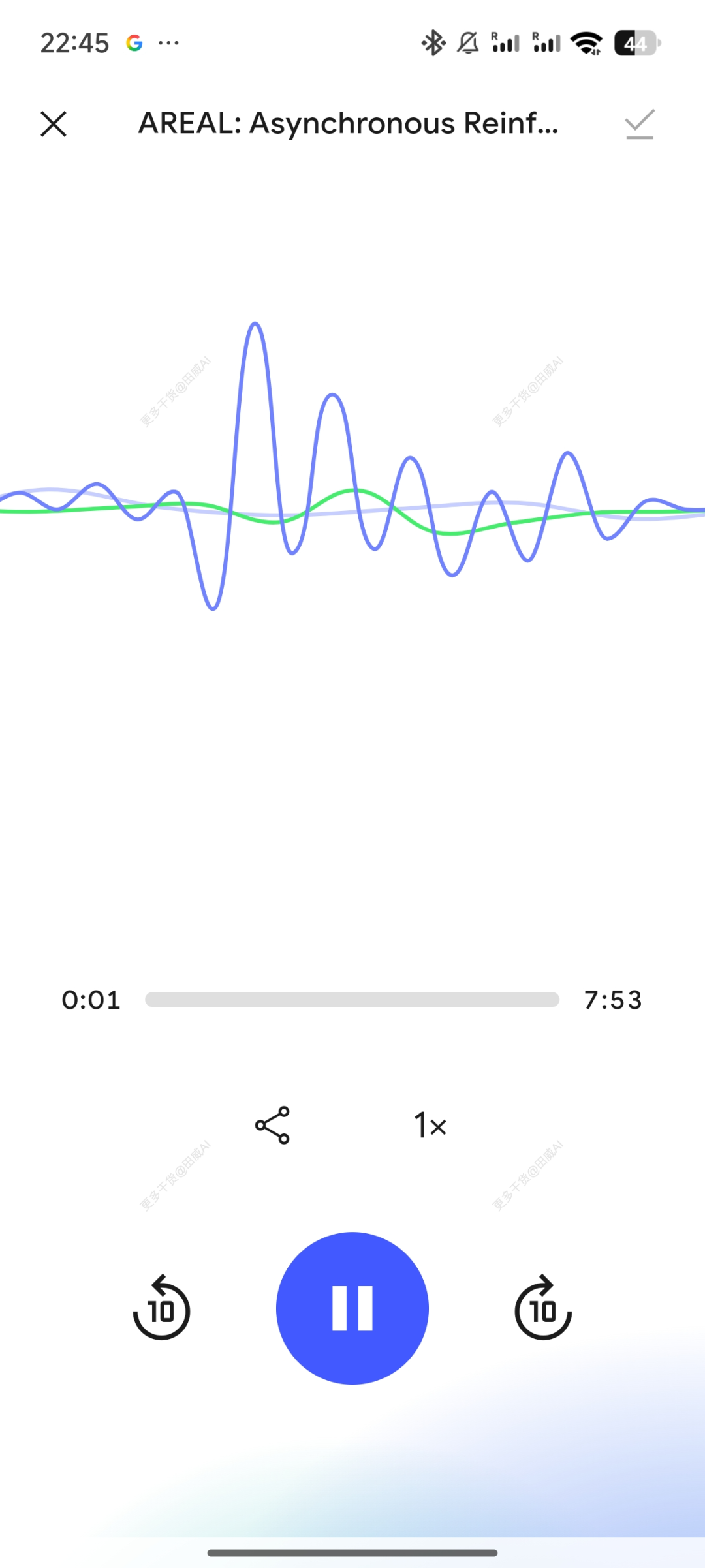Rewind 10 seconds
Screen dimensions: 705x1568
tap(161, 1308)
